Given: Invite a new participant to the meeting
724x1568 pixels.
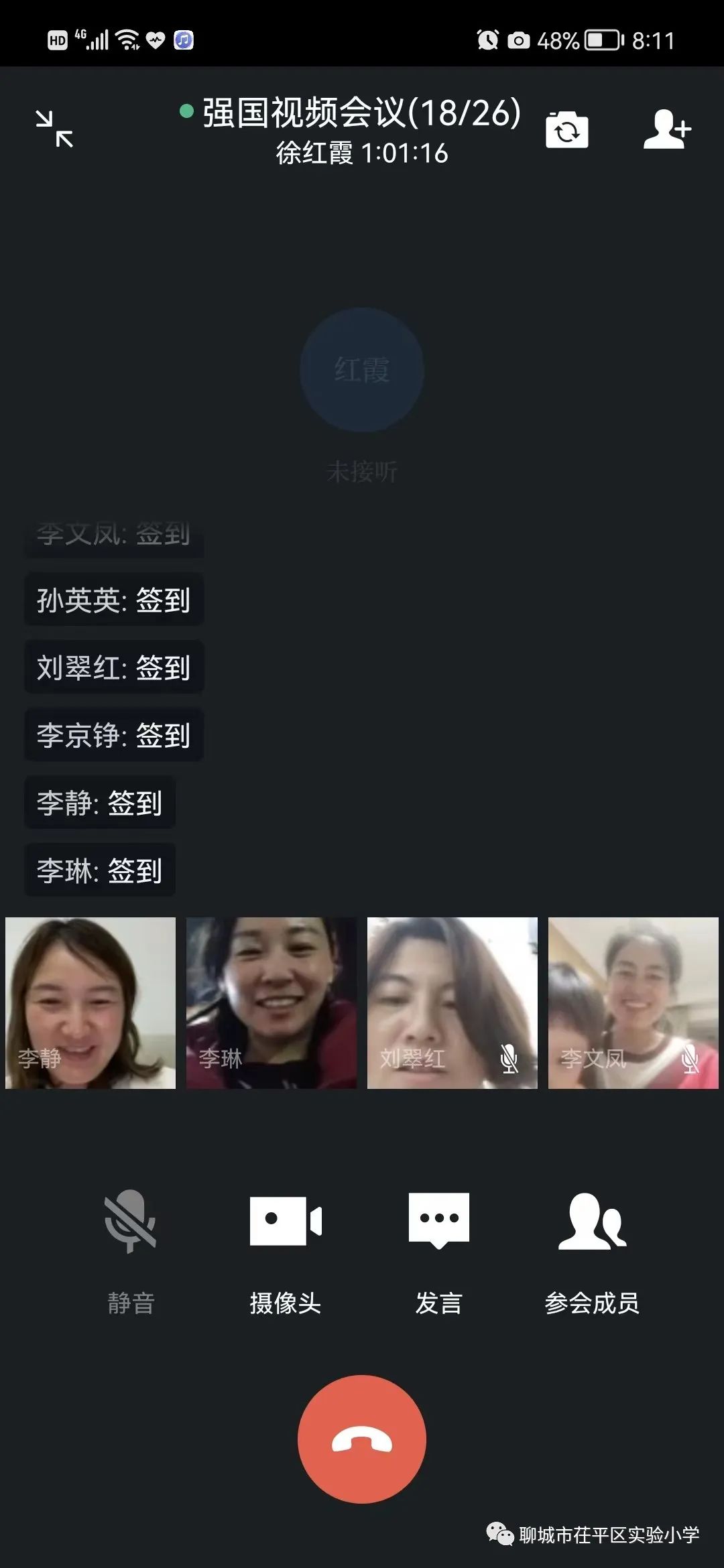Looking at the screenshot, I should click(x=666, y=129).
